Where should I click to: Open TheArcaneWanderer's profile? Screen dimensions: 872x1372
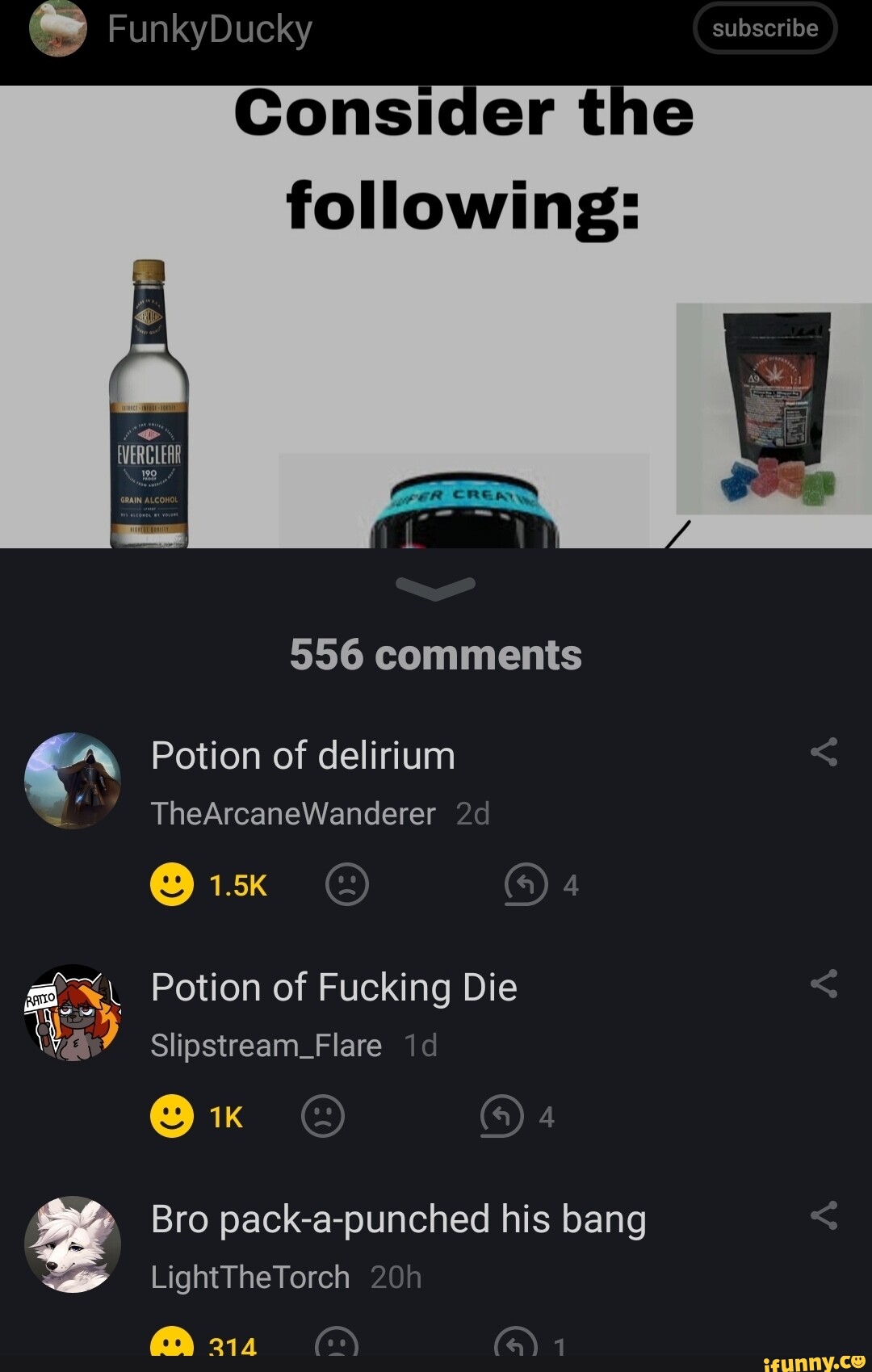(292, 814)
